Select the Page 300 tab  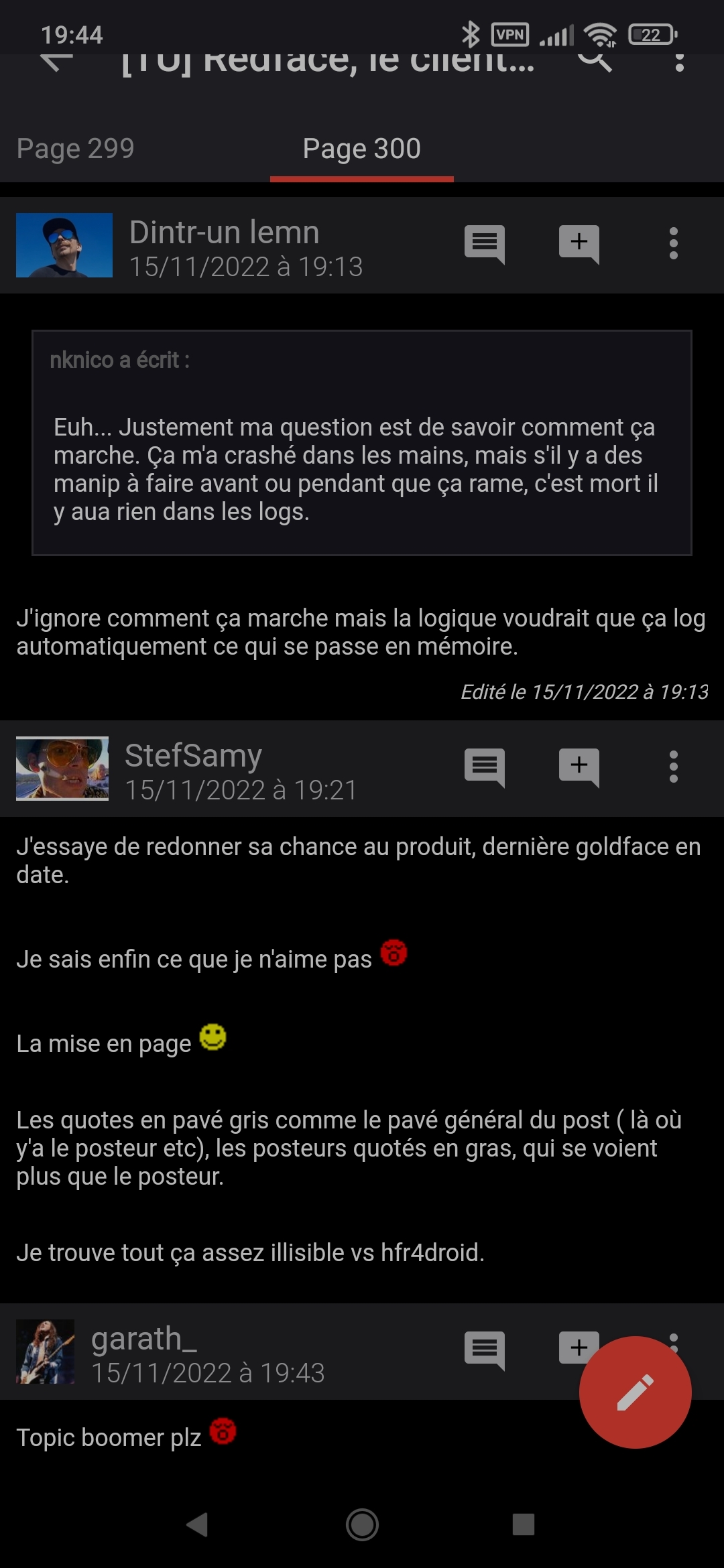[x=361, y=149]
